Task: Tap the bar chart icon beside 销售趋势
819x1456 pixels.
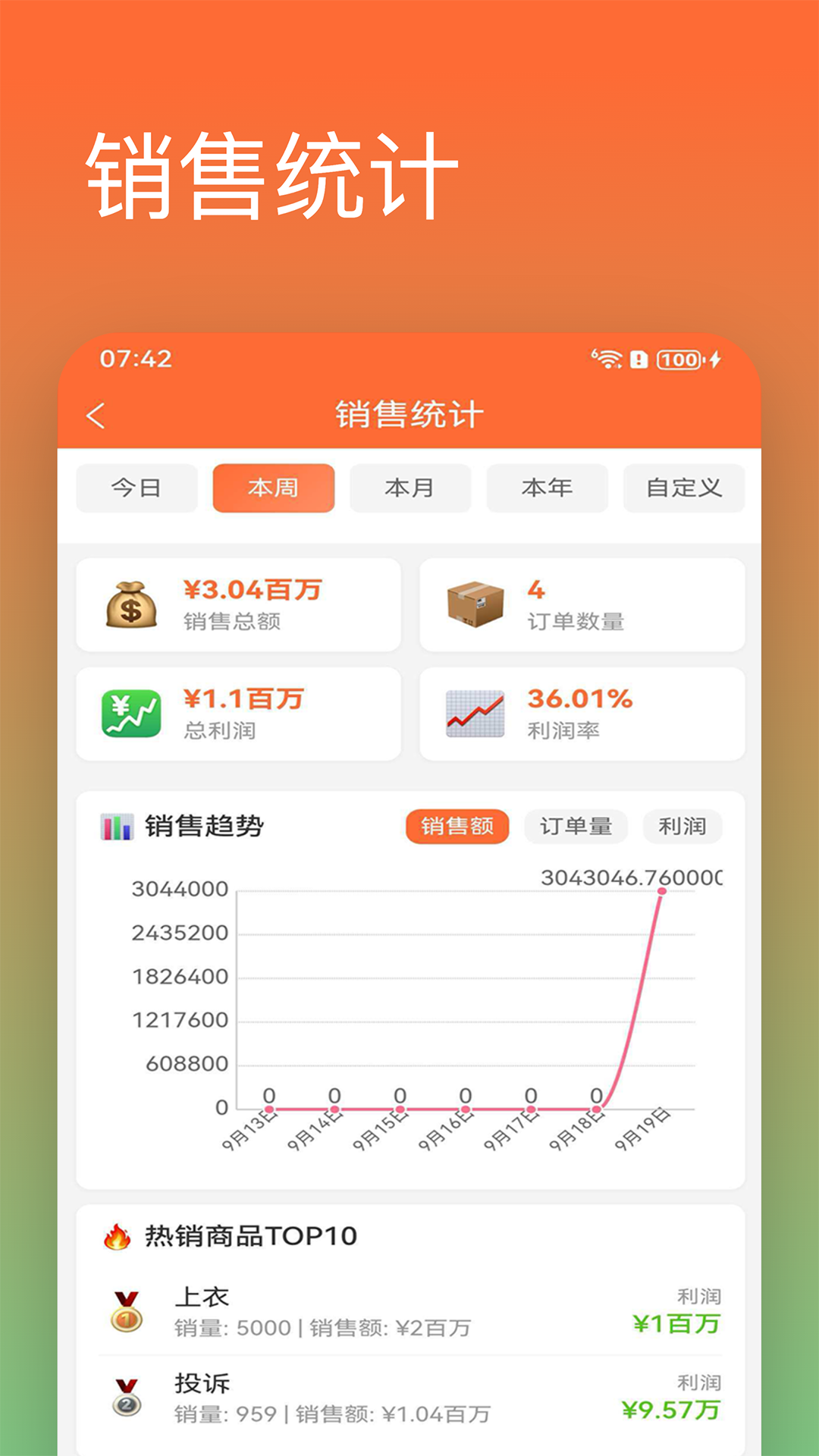Action: click(x=115, y=827)
